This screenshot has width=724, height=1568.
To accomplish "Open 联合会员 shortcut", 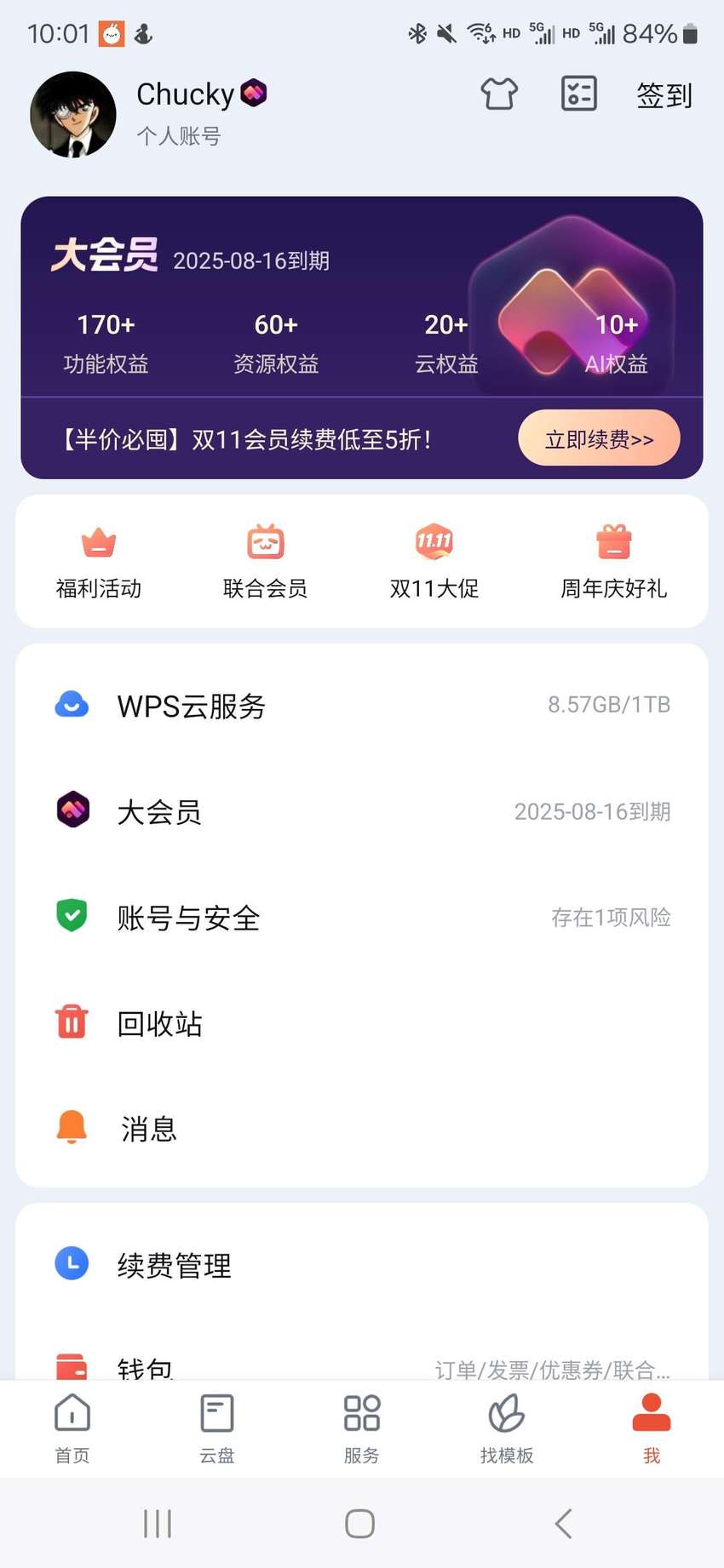I will 265,562.
